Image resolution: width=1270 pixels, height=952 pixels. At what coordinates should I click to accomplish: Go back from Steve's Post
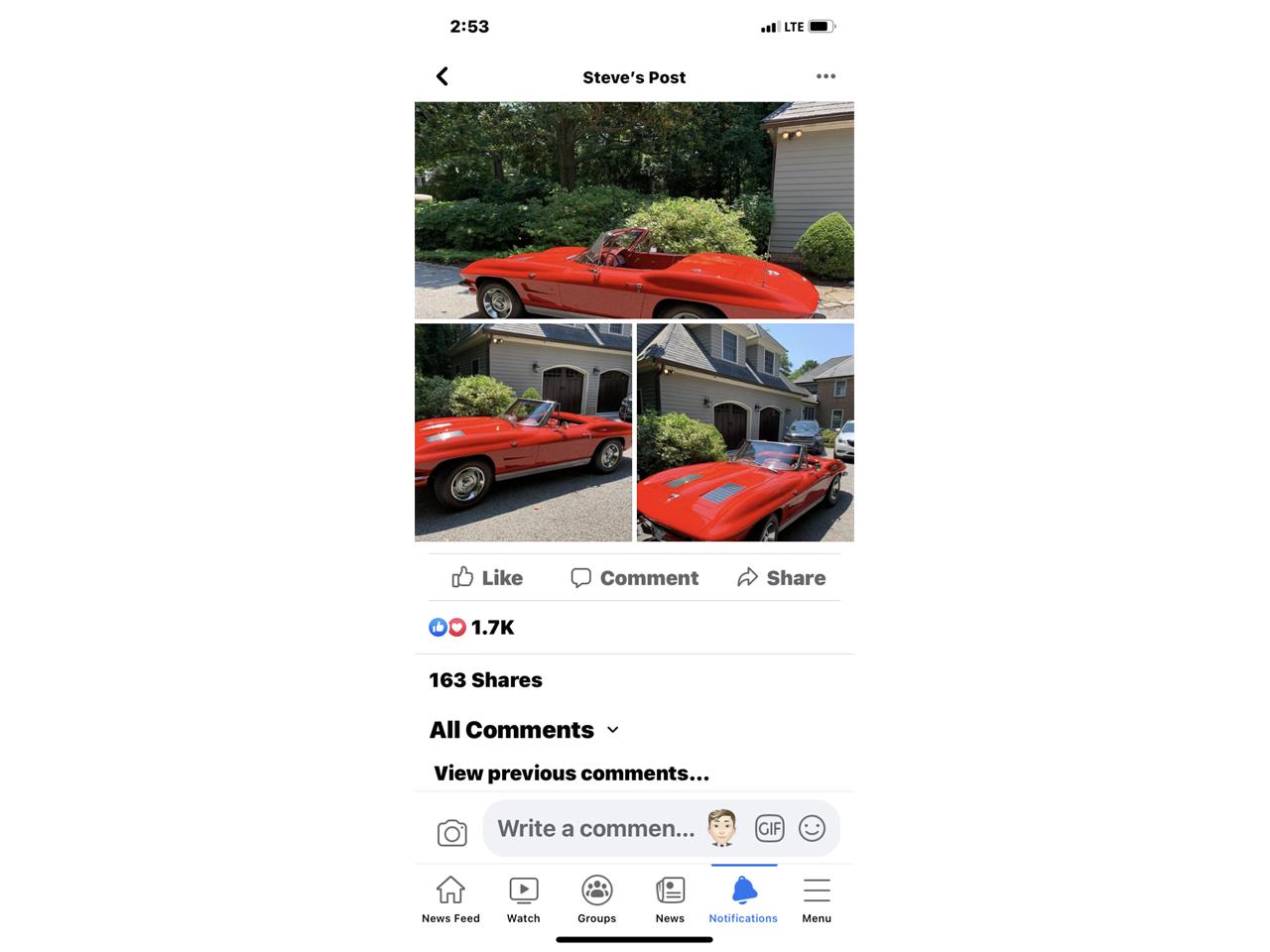point(443,76)
